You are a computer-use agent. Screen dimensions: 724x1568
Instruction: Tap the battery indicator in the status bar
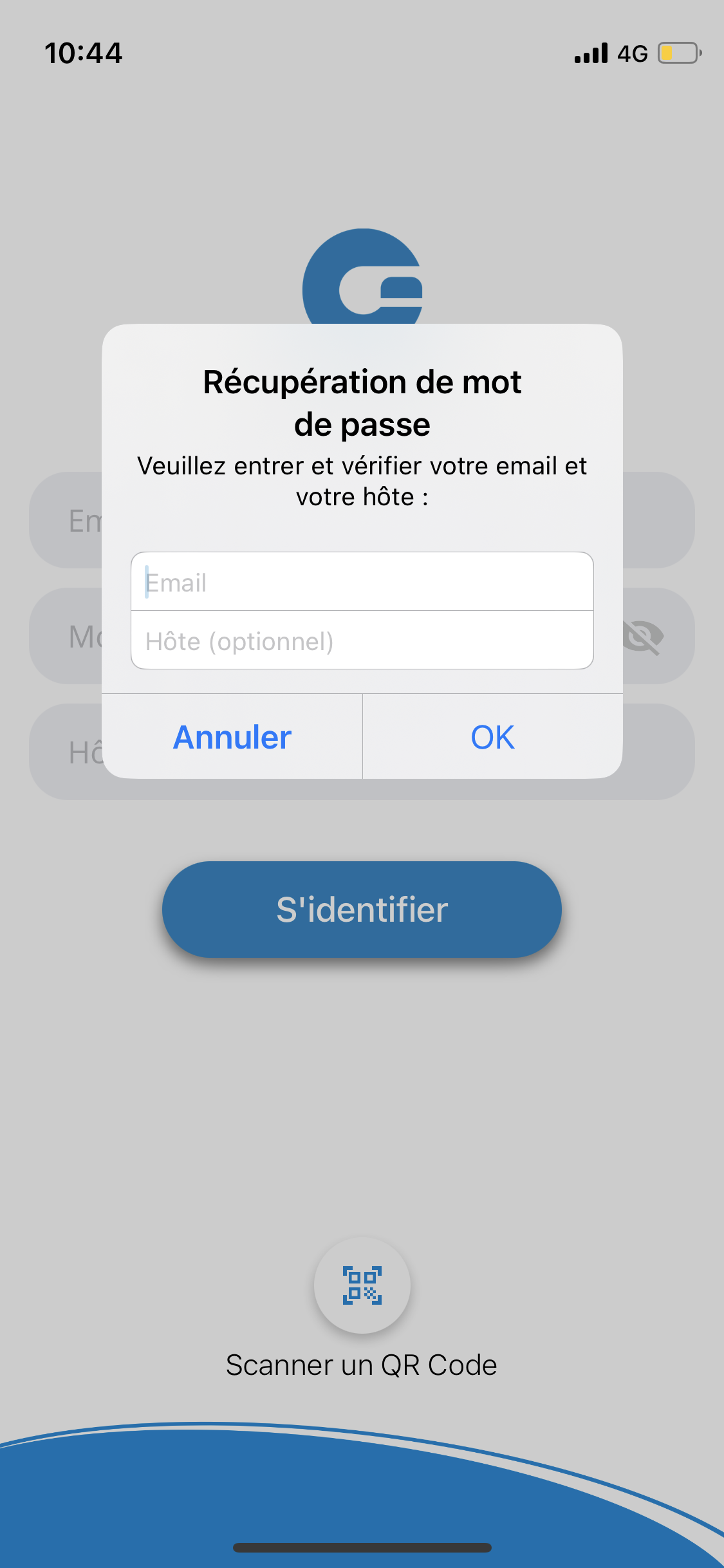678,53
